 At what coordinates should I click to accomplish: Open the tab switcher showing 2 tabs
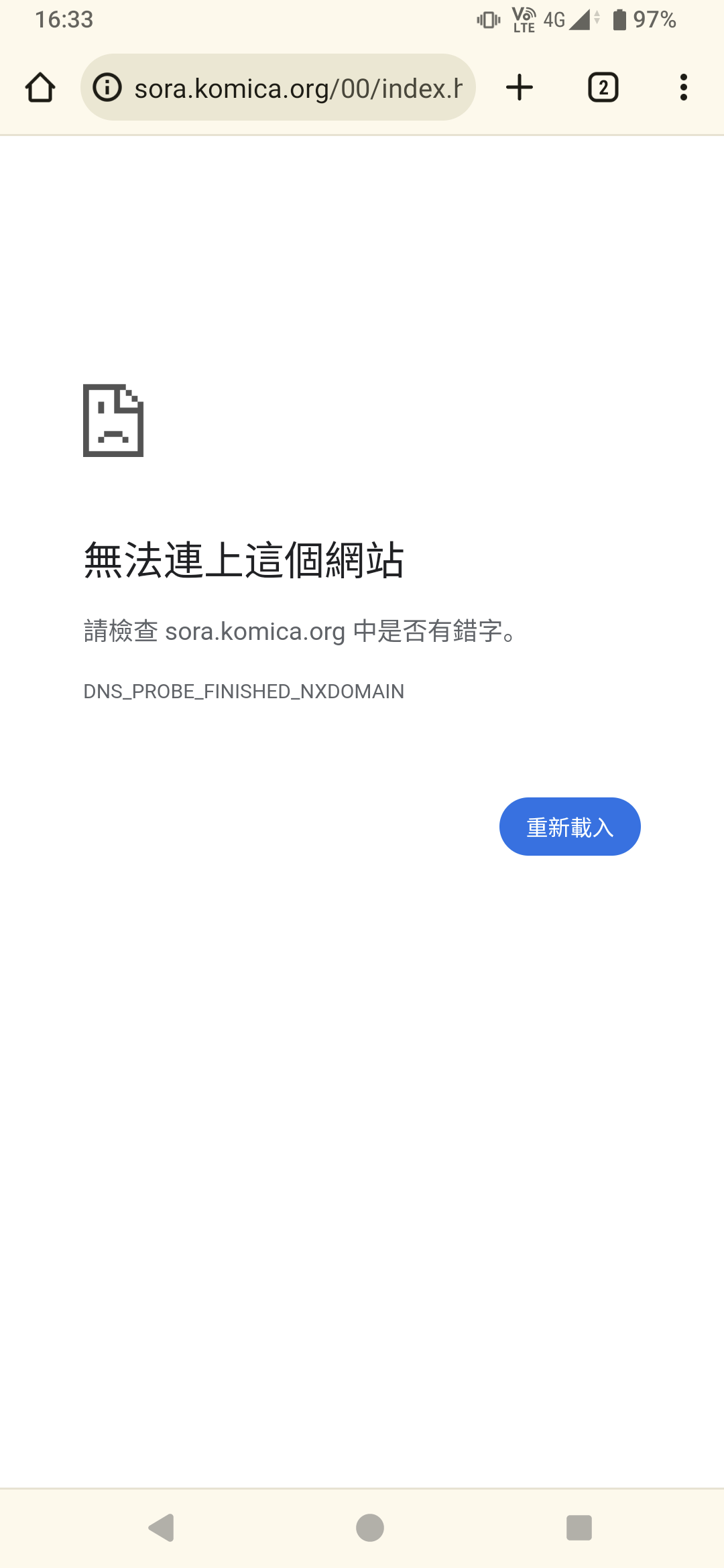[x=603, y=88]
